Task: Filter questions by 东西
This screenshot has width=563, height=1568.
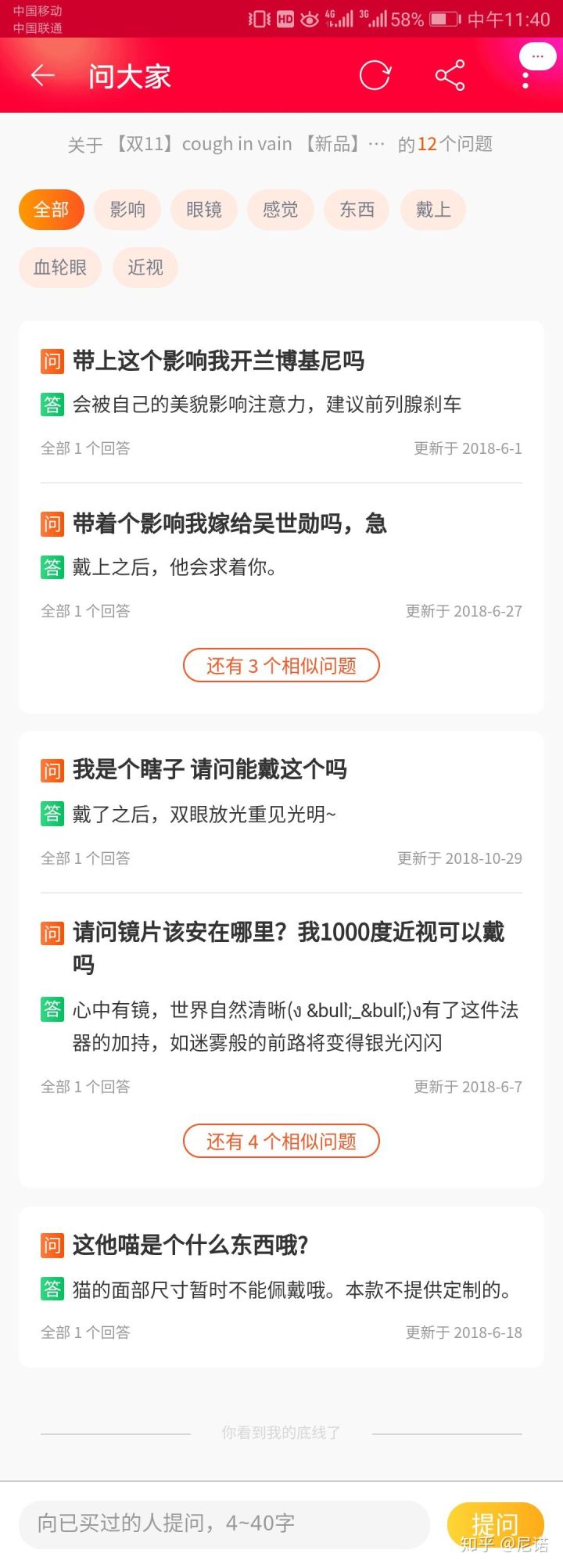Action: (357, 210)
